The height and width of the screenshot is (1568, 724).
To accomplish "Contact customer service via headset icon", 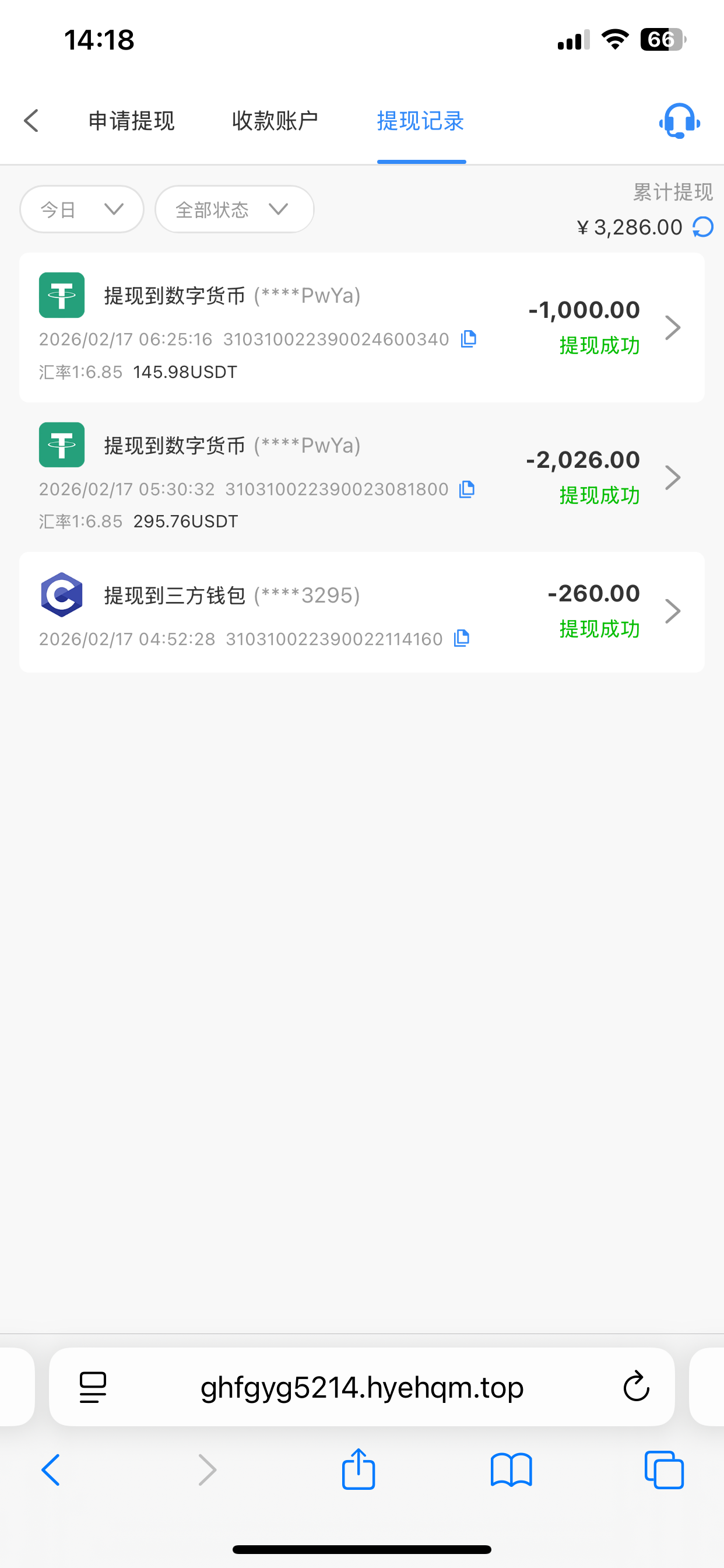I will [679, 121].
